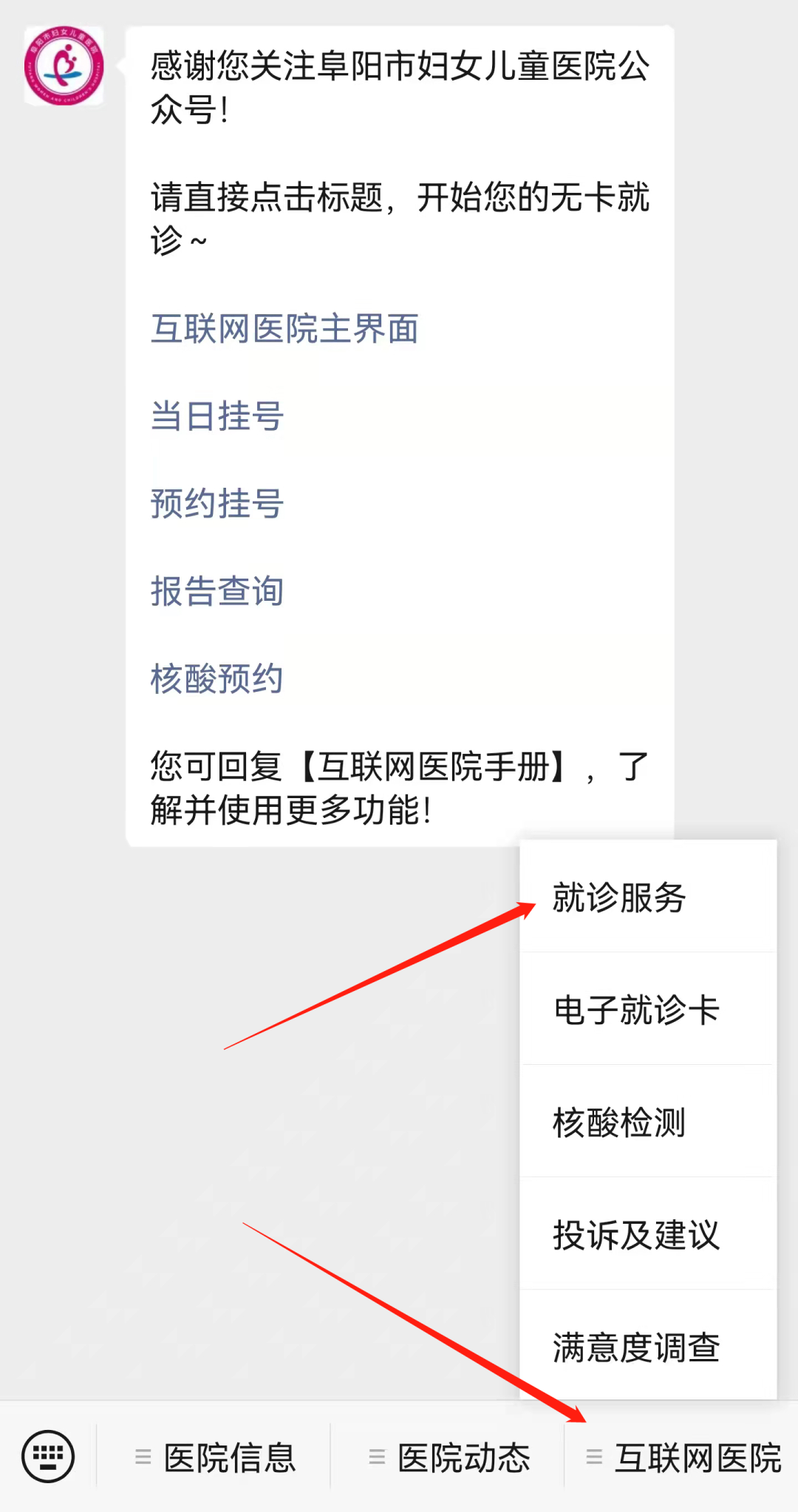The image size is (798, 1512).
Task: Tap 满意度调查 in the popup menu
Action: pos(648,1346)
